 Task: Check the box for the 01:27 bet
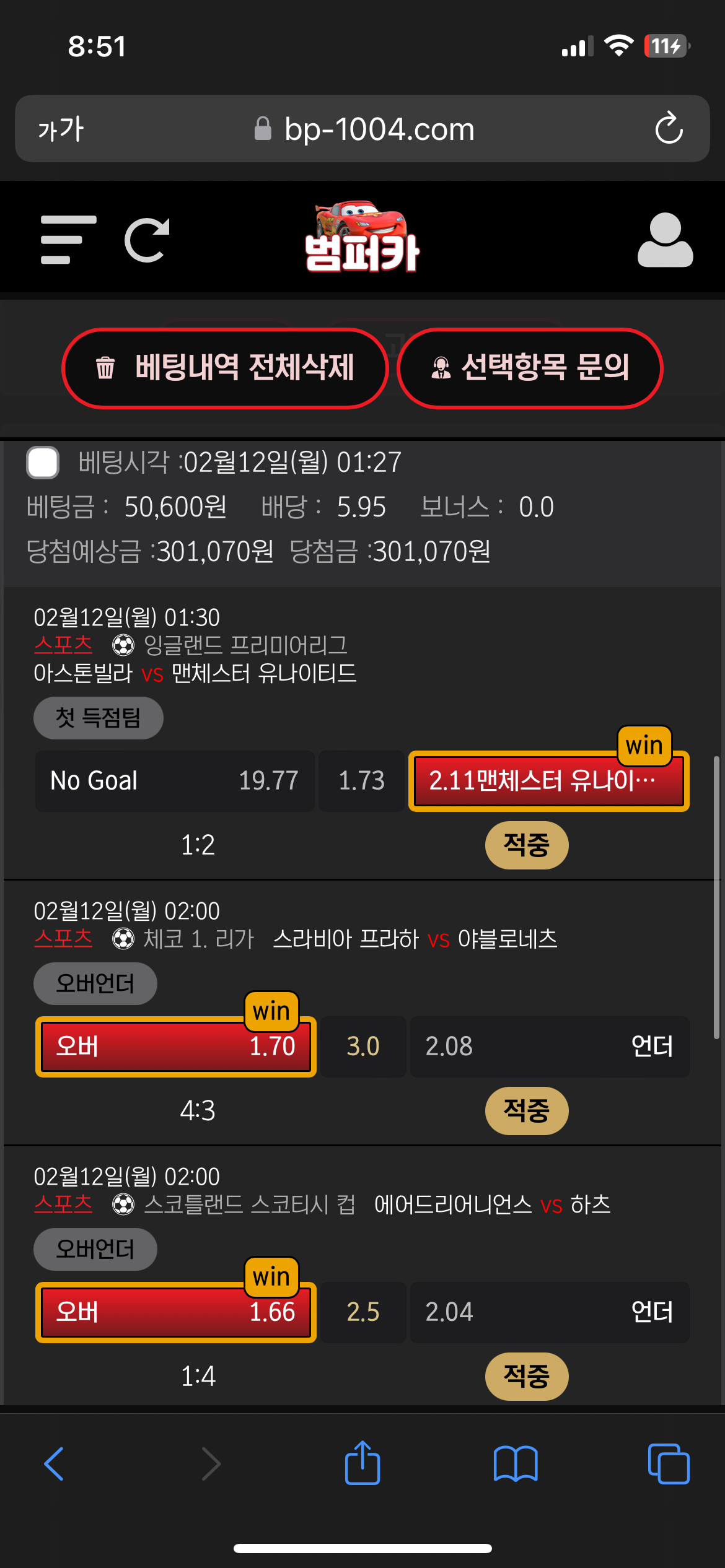pyautogui.click(x=43, y=462)
